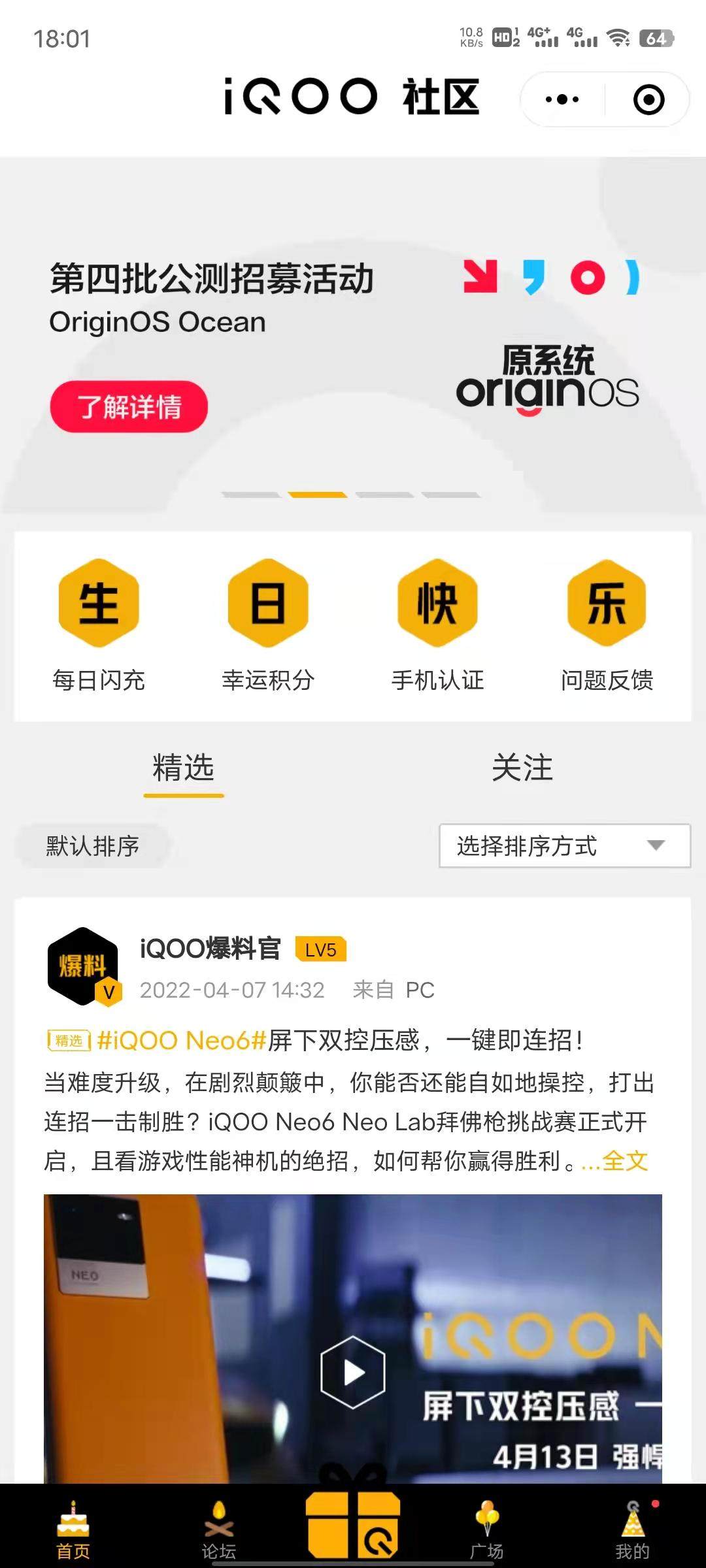Open 每日闪充 shortcut
This screenshot has height=1568, width=706.
click(99, 624)
